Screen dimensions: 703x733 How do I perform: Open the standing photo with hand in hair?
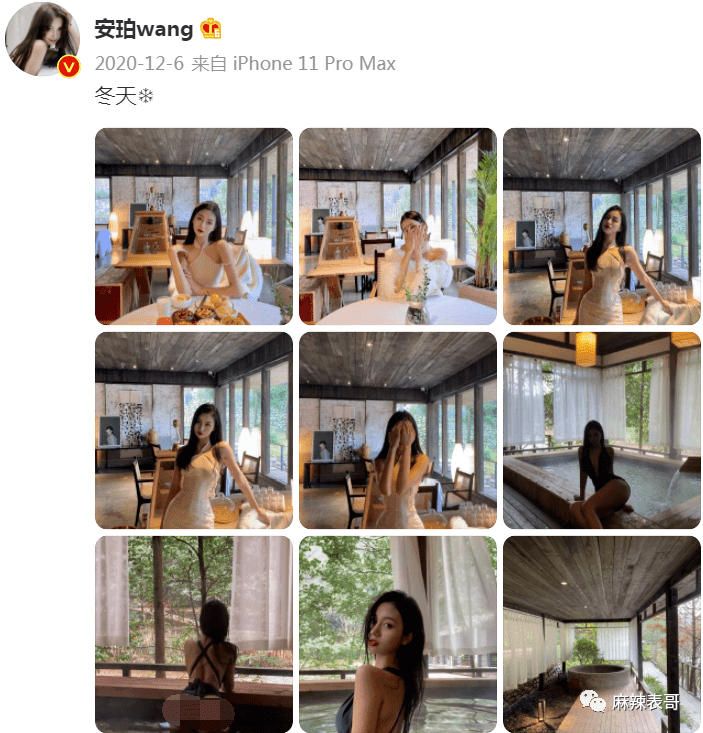tap(194, 430)
